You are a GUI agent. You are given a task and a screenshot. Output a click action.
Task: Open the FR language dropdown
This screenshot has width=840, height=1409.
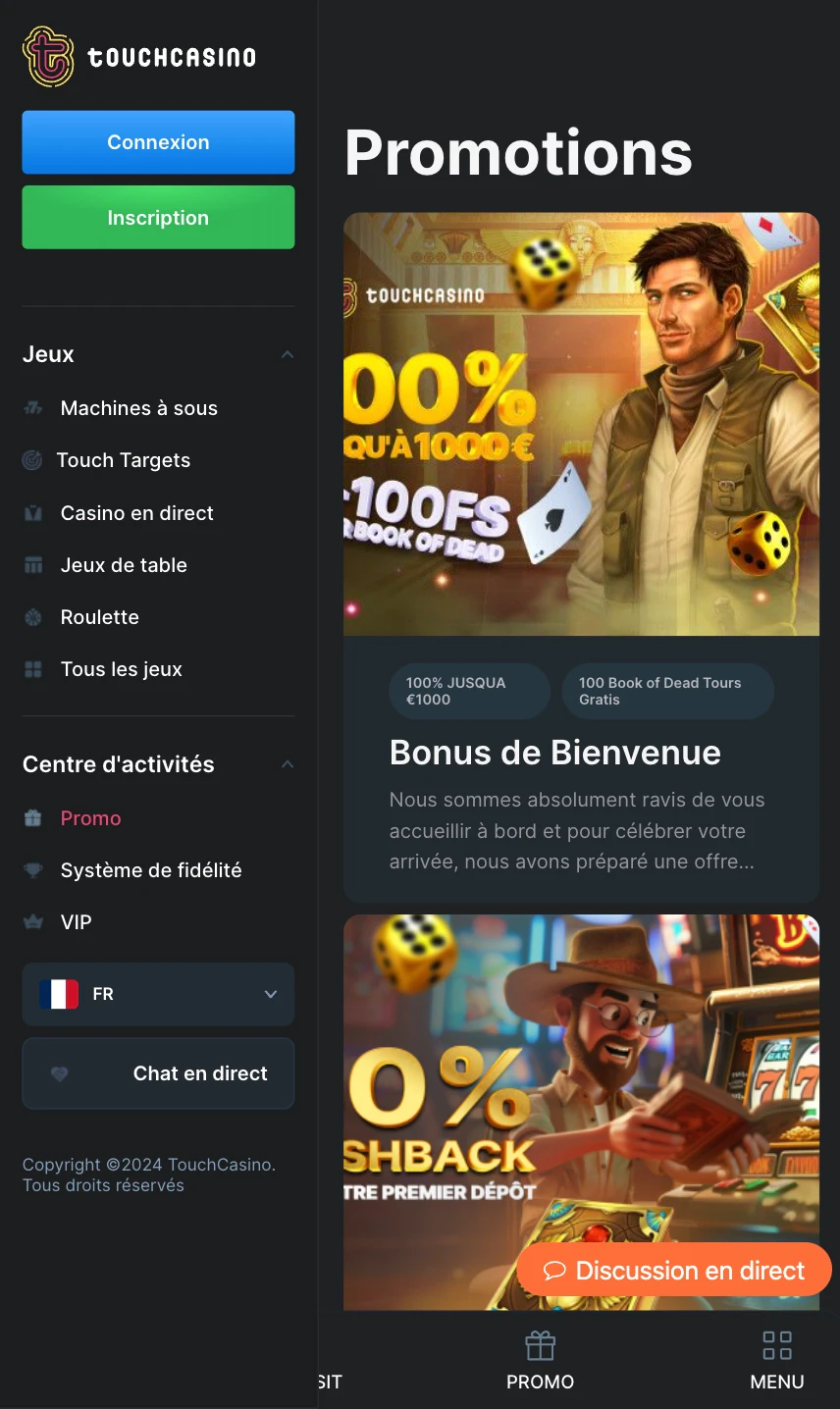point(158,994)
